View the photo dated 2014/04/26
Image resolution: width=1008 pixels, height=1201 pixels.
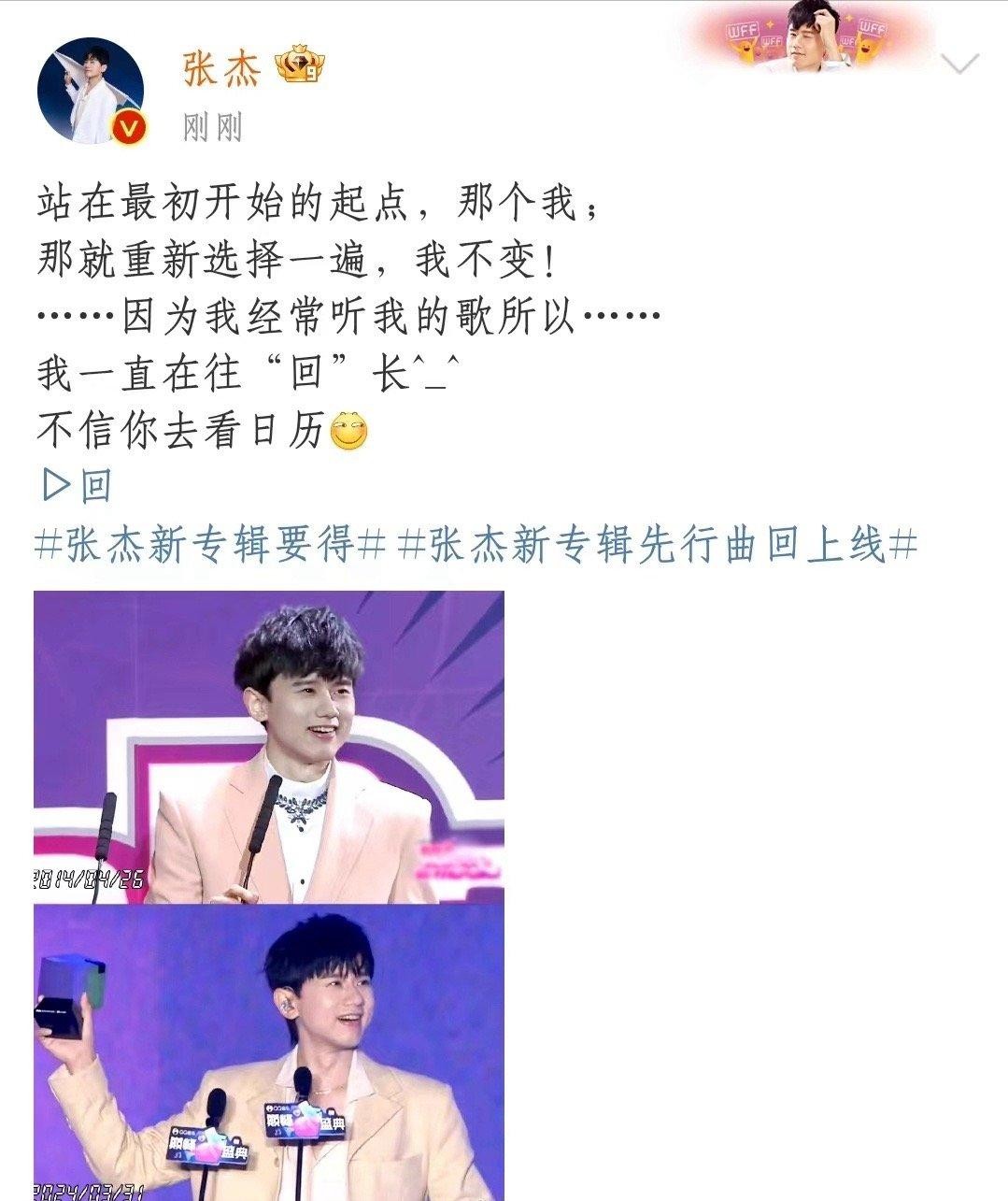click(269, 746)
